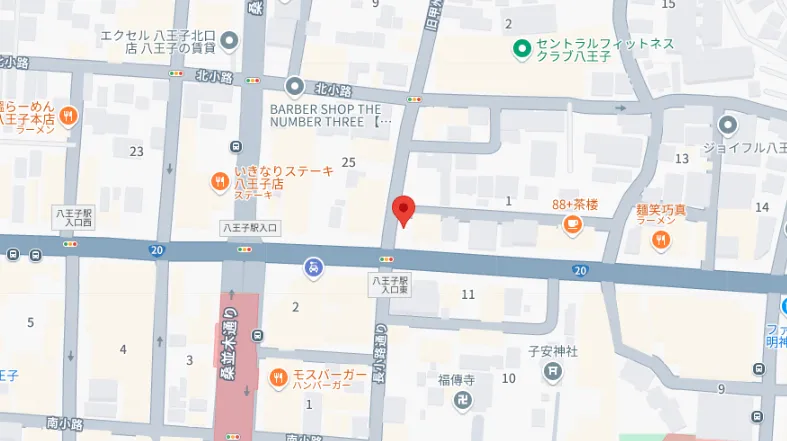Select the 福傳寺 temple marker
Viewport: 787px width, 441px height.
461,401
